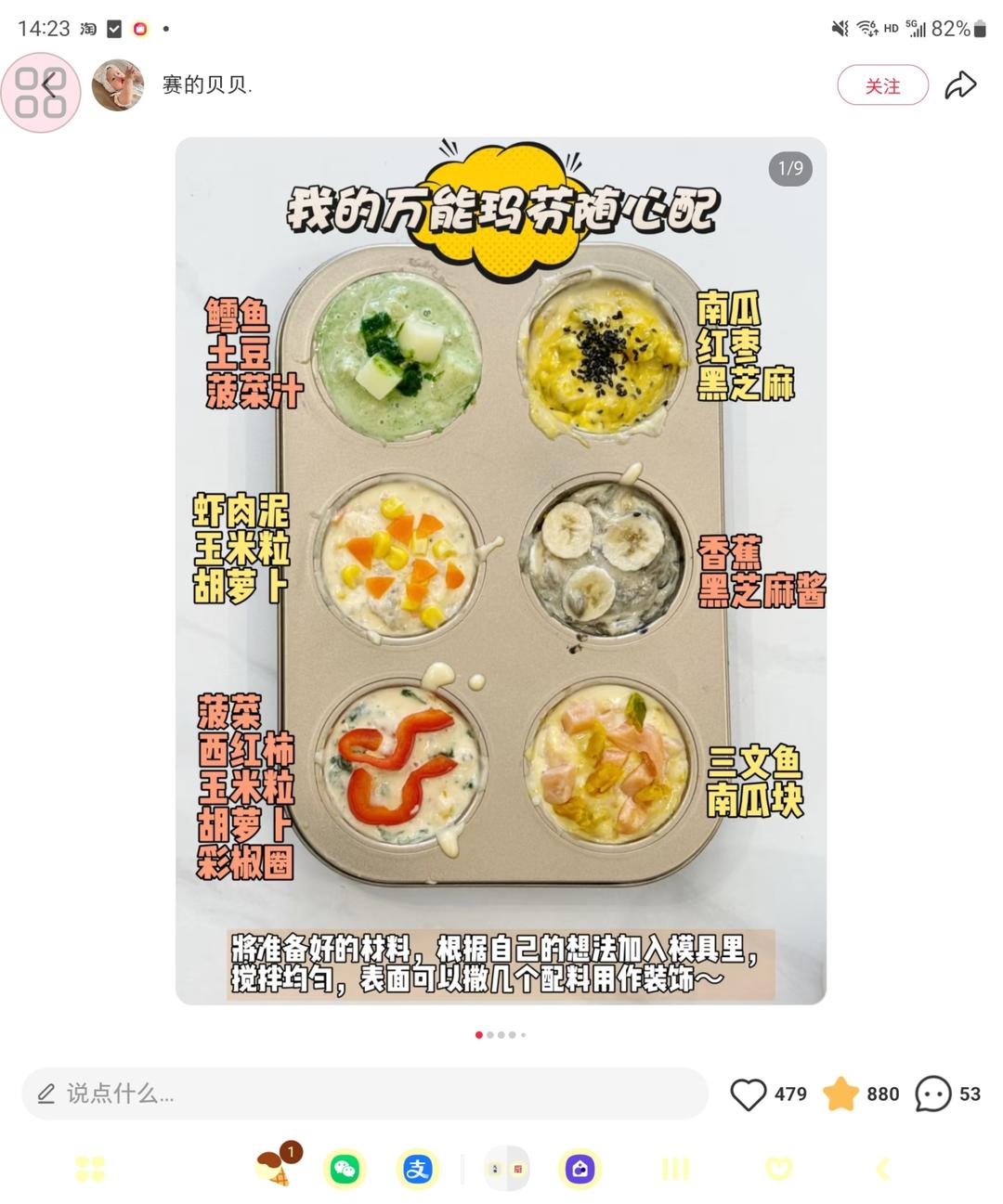This screenshot has width=1003, height=1204.
Task: Open 赛的贝贝's profile avatar
Action: pyautogui.click(x=118, y=85)
